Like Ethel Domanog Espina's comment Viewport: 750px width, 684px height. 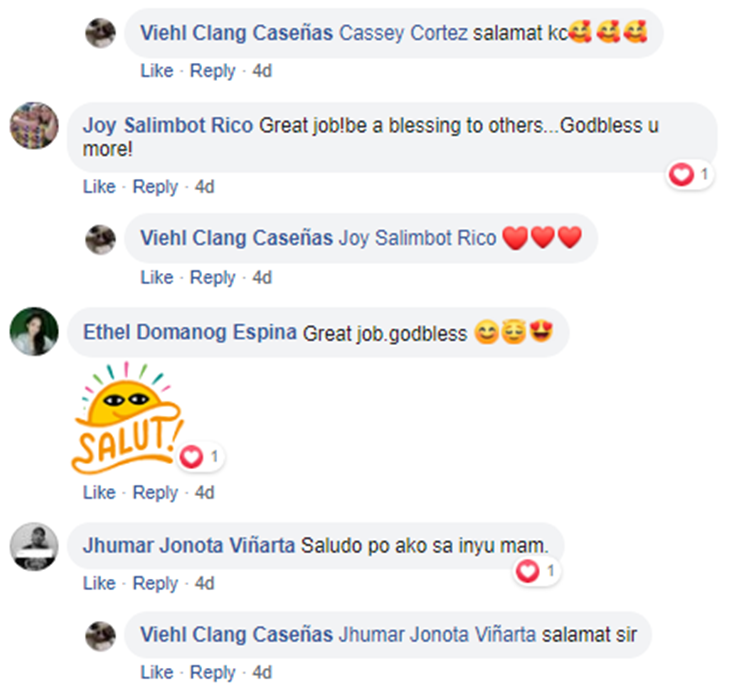pyautogui.click(x=98, y=493)
